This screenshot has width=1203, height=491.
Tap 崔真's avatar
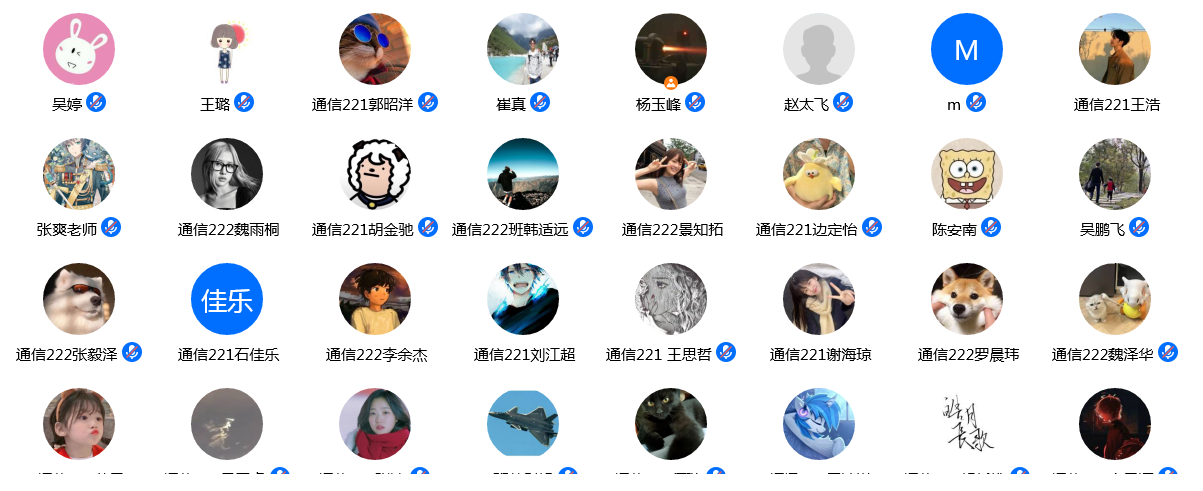523,49
